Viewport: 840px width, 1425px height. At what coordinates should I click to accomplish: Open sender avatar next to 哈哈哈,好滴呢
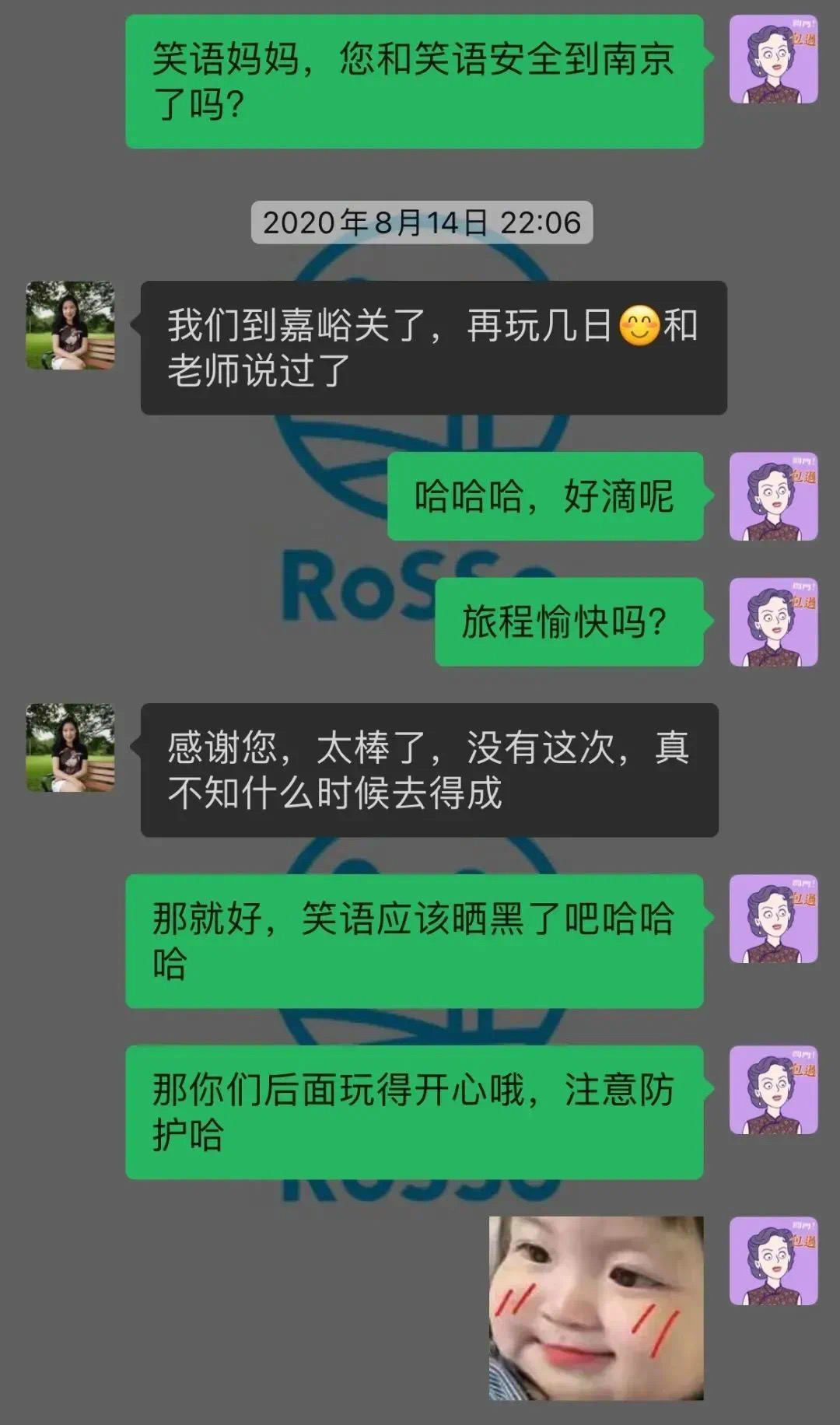(773, 496)
